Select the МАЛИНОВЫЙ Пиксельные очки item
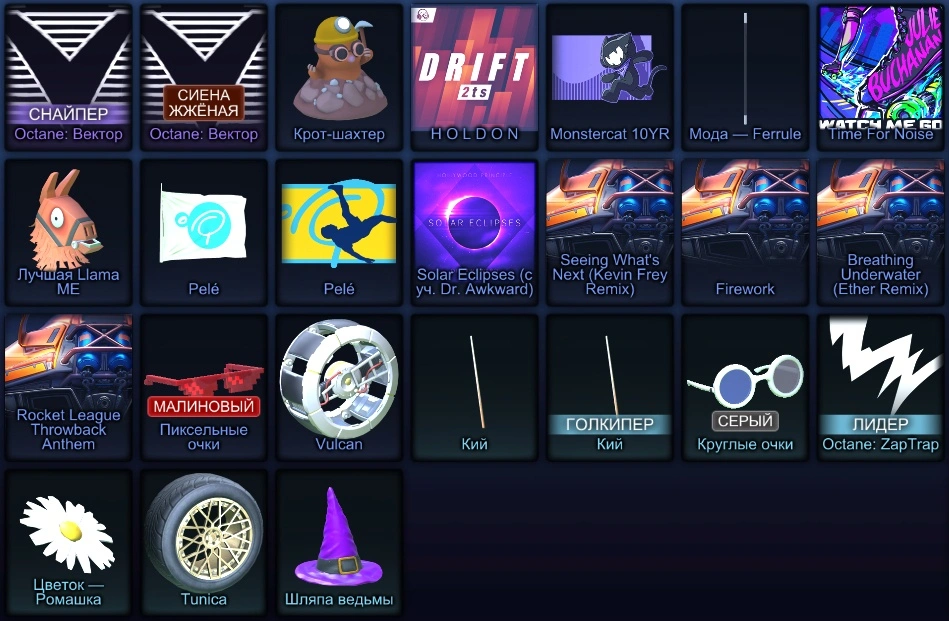This screenshot has height=621, width=949. pos(203,385)
